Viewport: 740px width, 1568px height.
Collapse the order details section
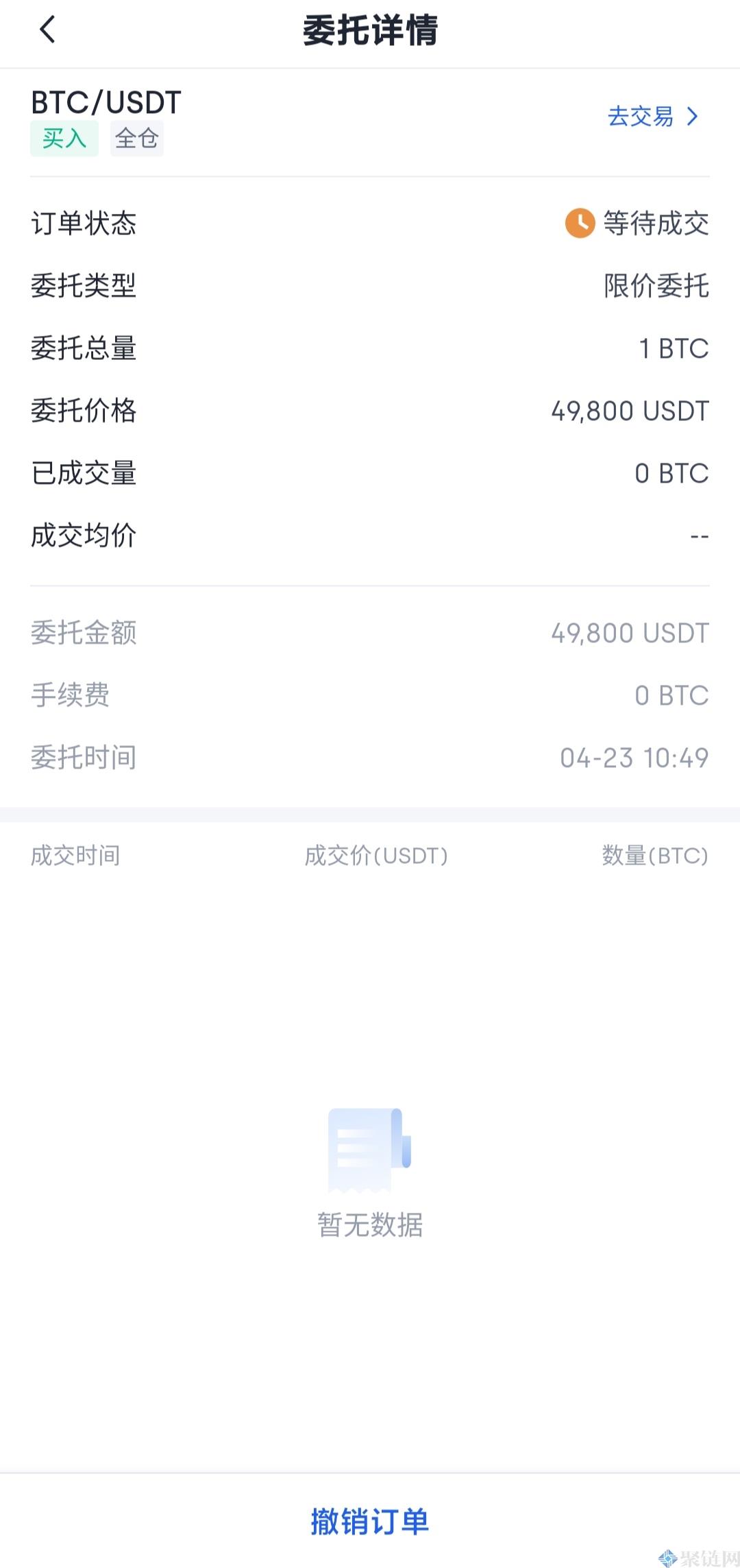pyautogui.click(x=370, y=411)
